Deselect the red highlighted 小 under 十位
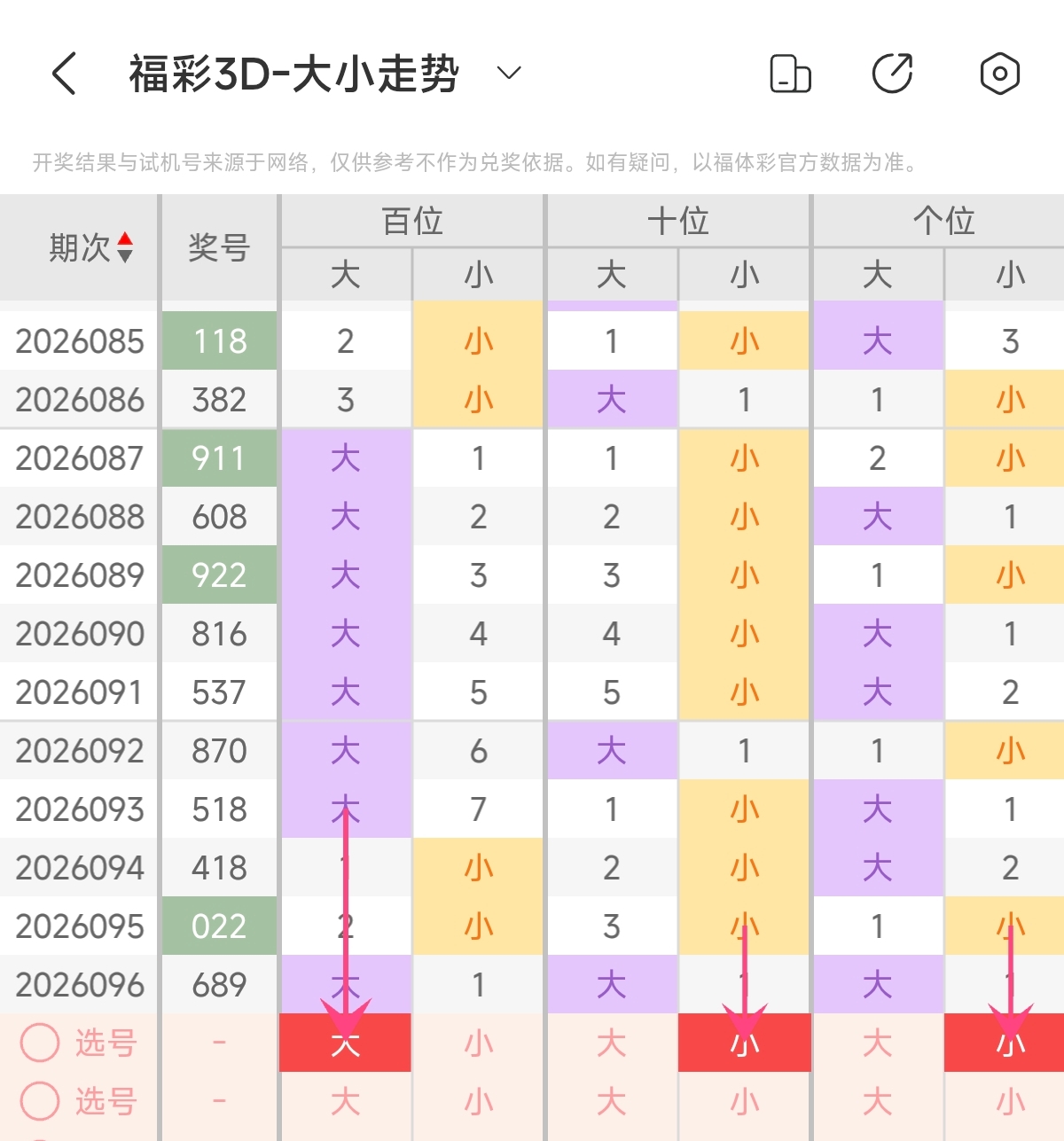Viewport: 1064px width, 1141px height. 745,1043
